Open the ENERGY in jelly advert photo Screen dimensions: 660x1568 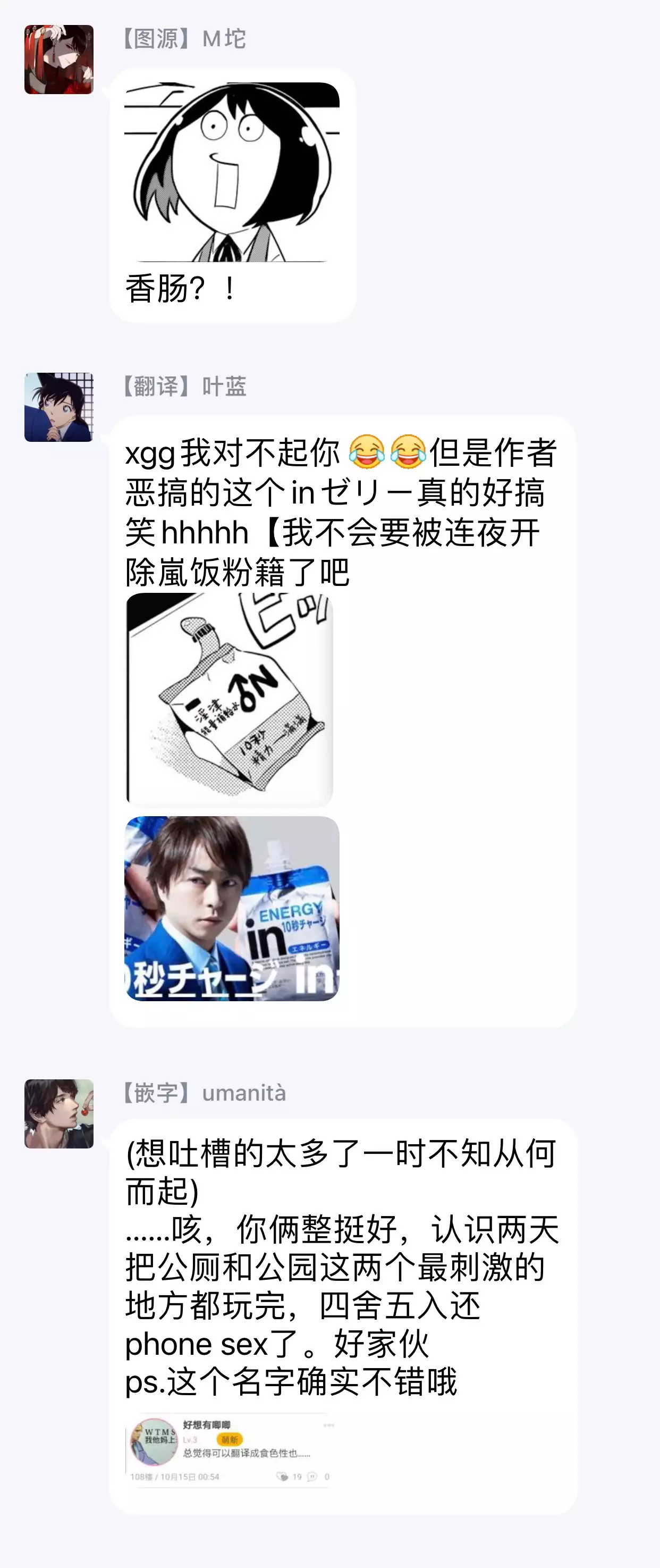click(x=232, y=908)
